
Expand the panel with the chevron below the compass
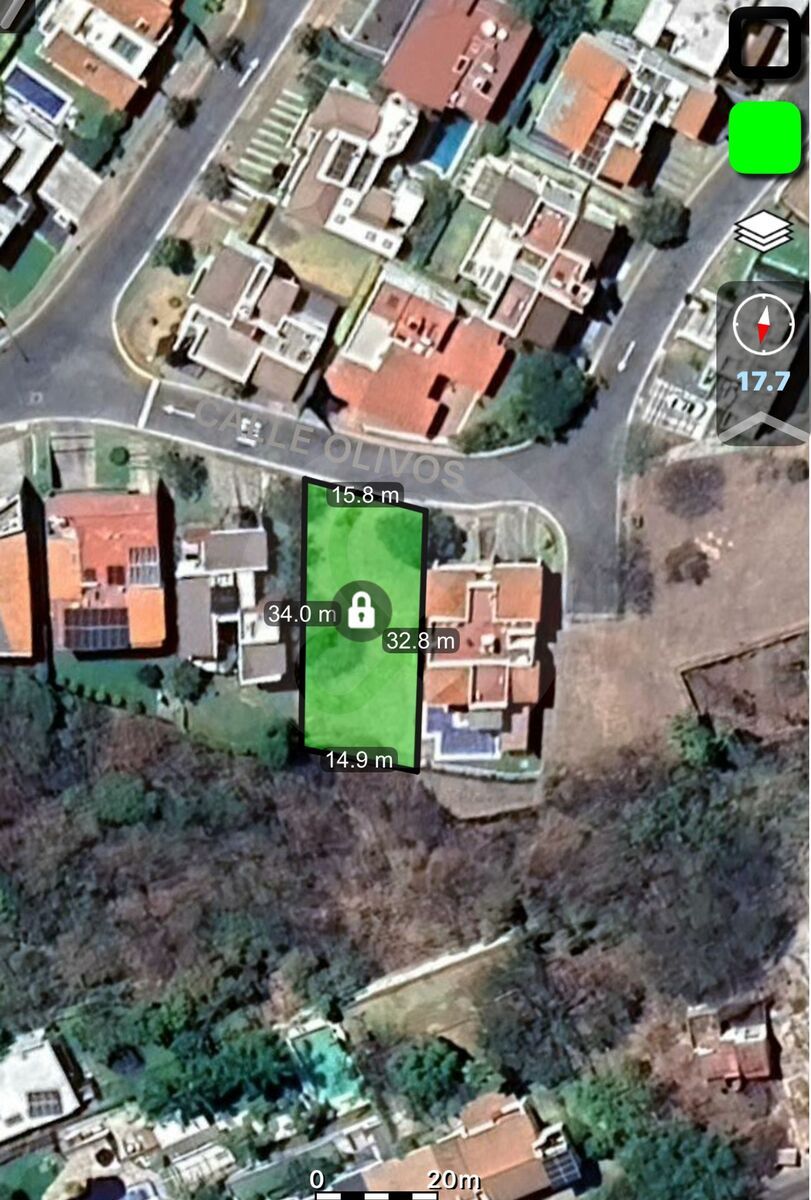763,428
